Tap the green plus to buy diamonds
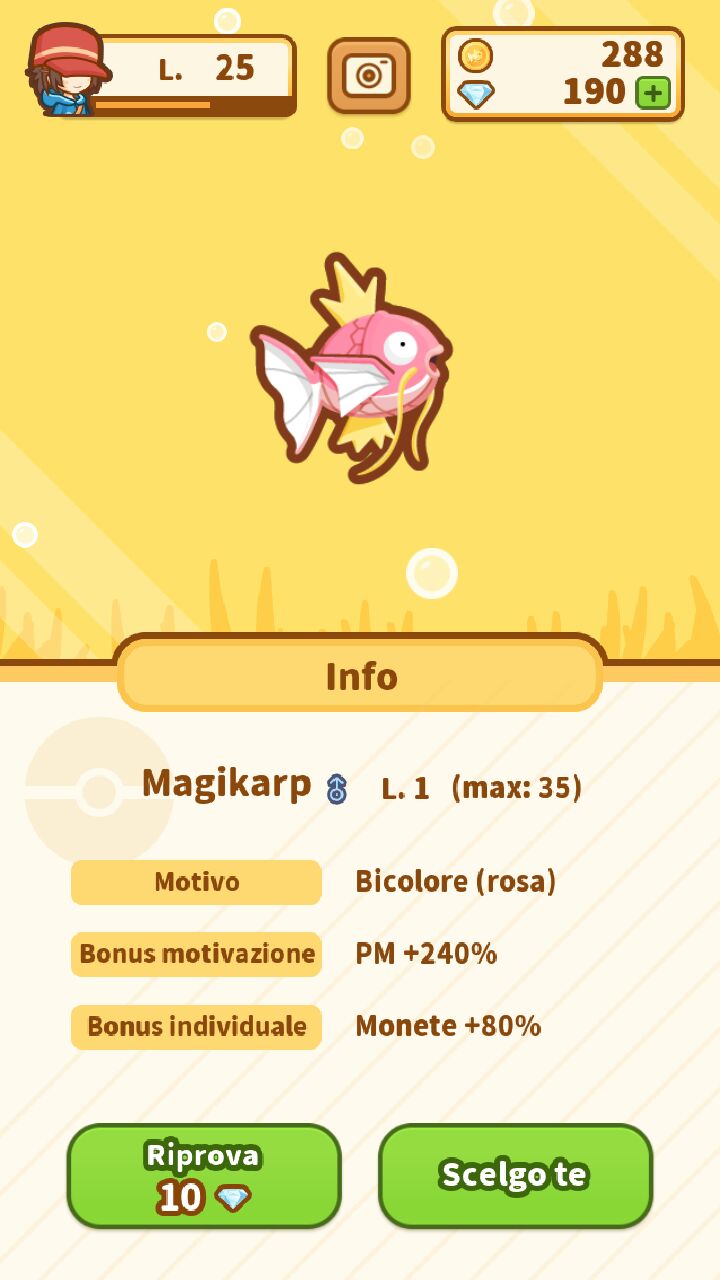Viewport: 720px width, 1280px height. pyautogui.click(x=653, y=93)
